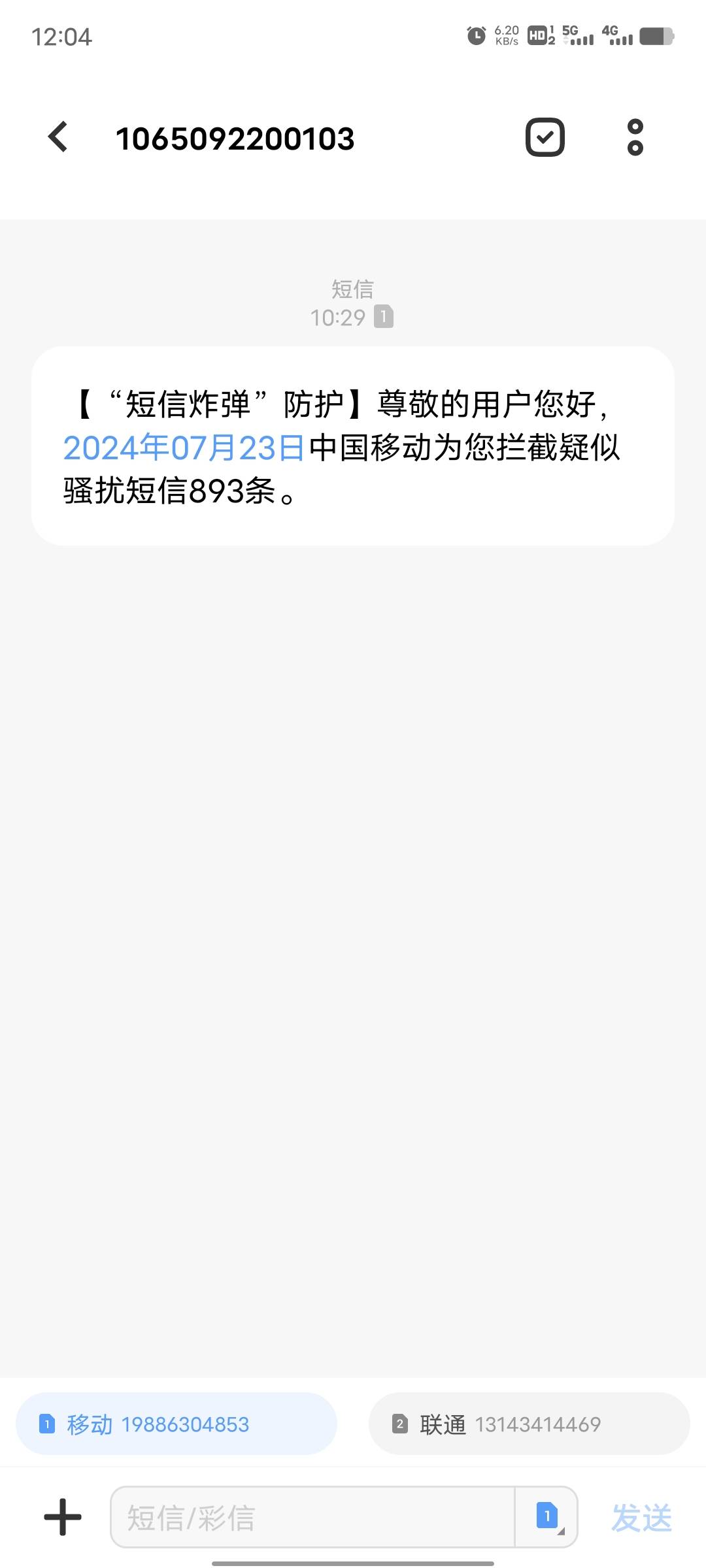
Task: Open the overflow menu
Action: (635, 137)
